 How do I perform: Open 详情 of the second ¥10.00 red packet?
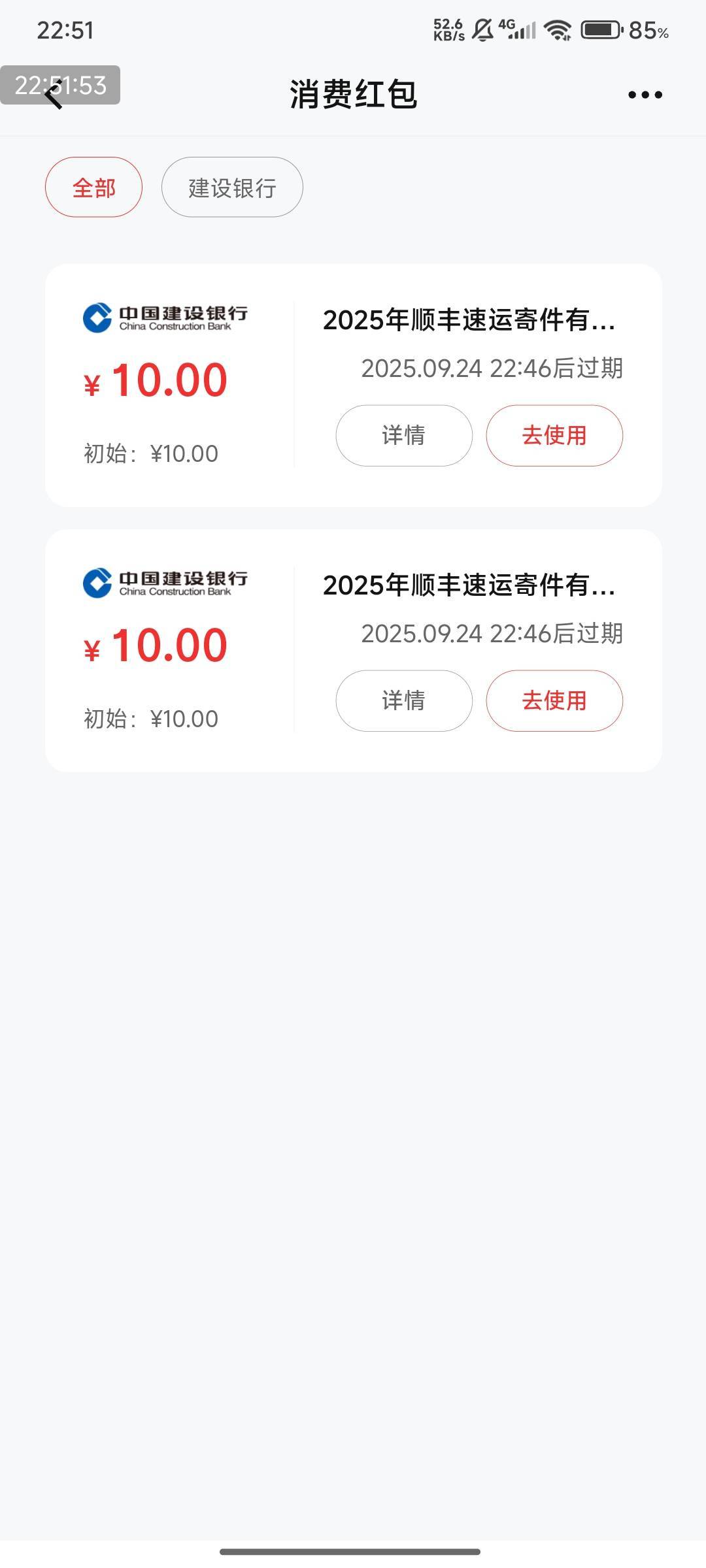tap(404, 701)
